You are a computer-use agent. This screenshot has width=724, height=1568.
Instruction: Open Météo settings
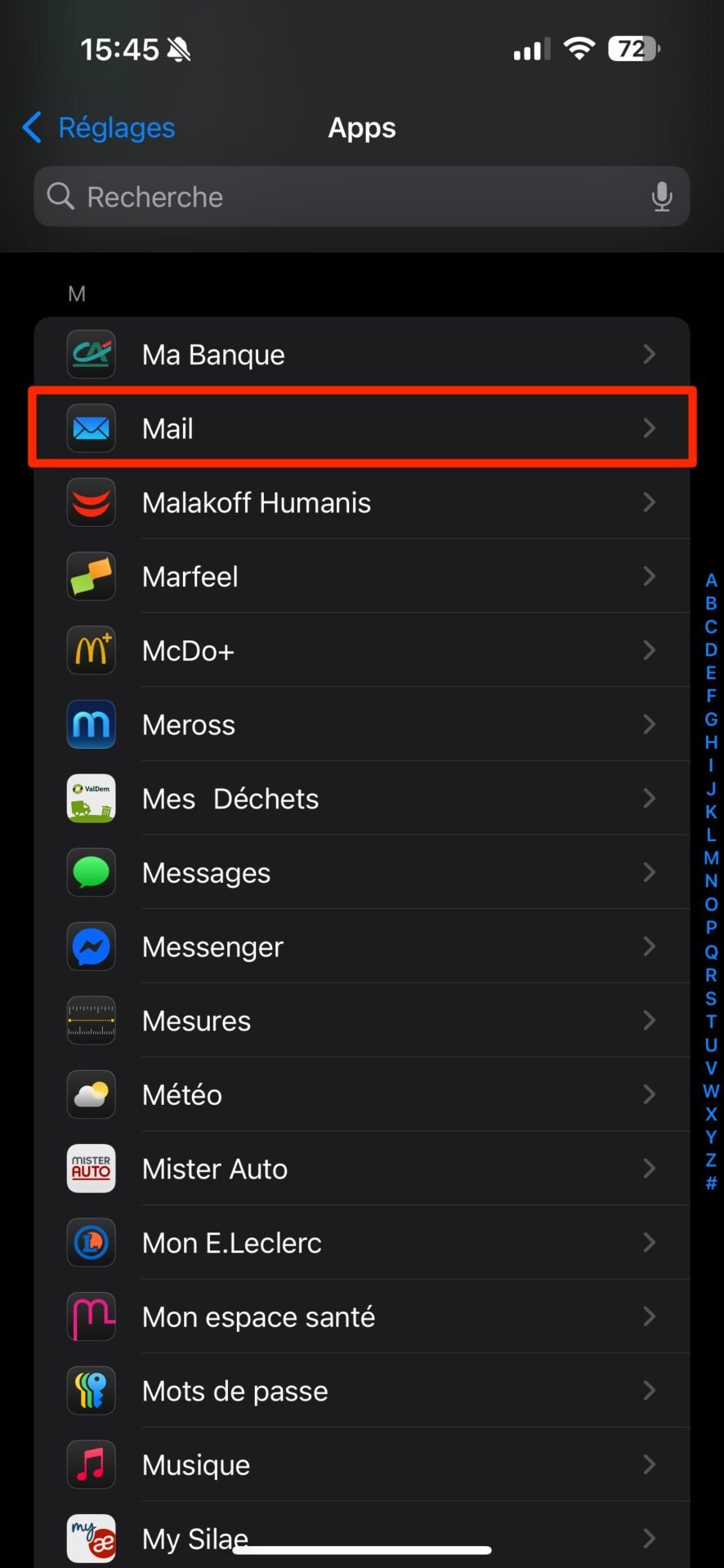(362, 1095)
